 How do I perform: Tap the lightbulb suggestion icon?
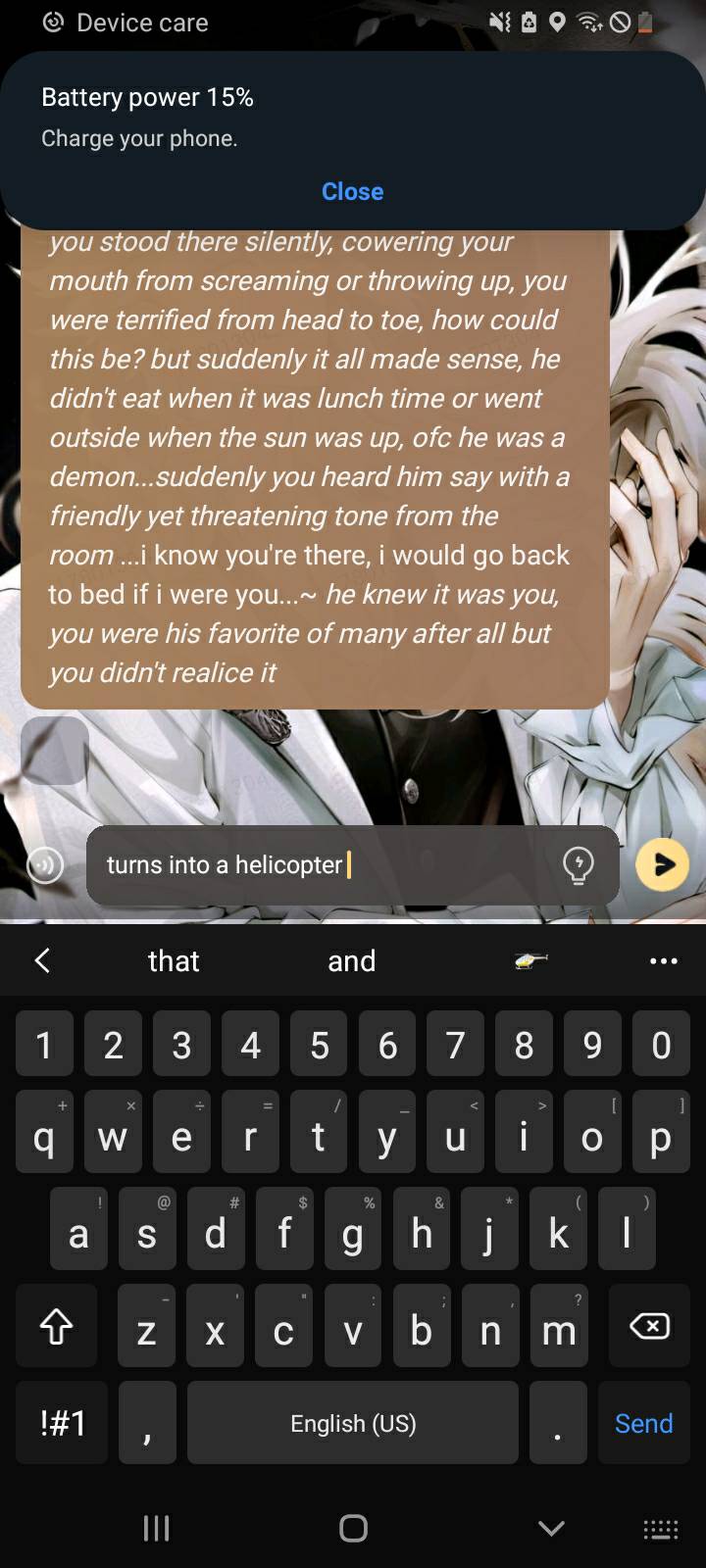tap(579, 864)
